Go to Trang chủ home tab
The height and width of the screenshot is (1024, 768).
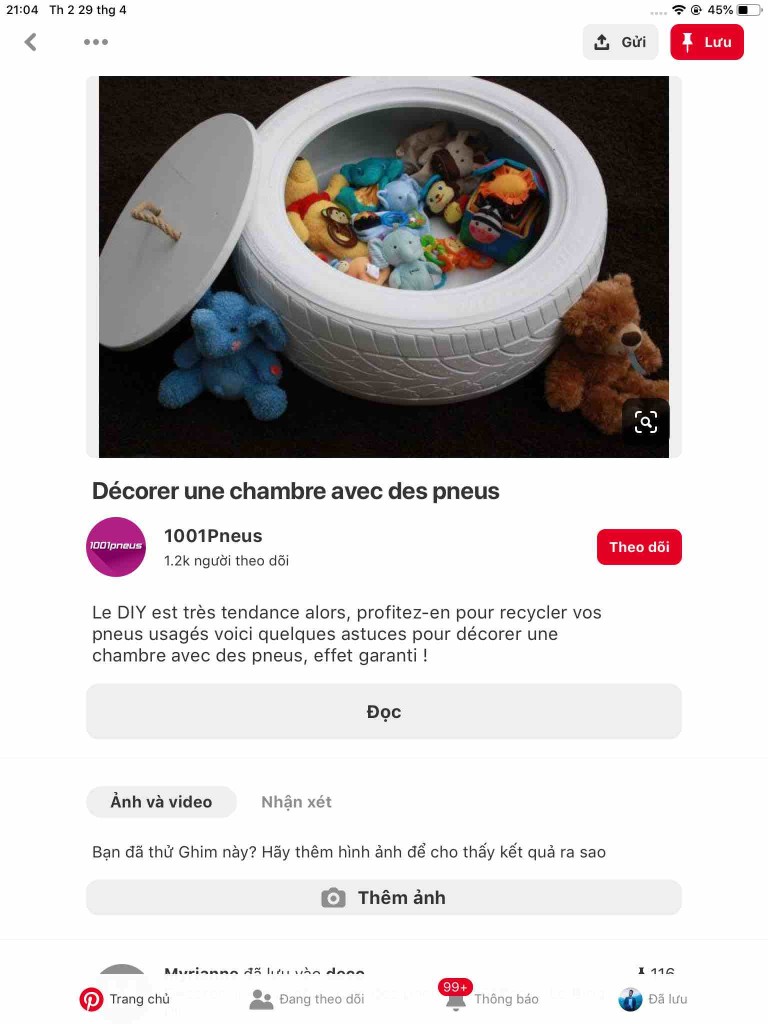(125, 999)
